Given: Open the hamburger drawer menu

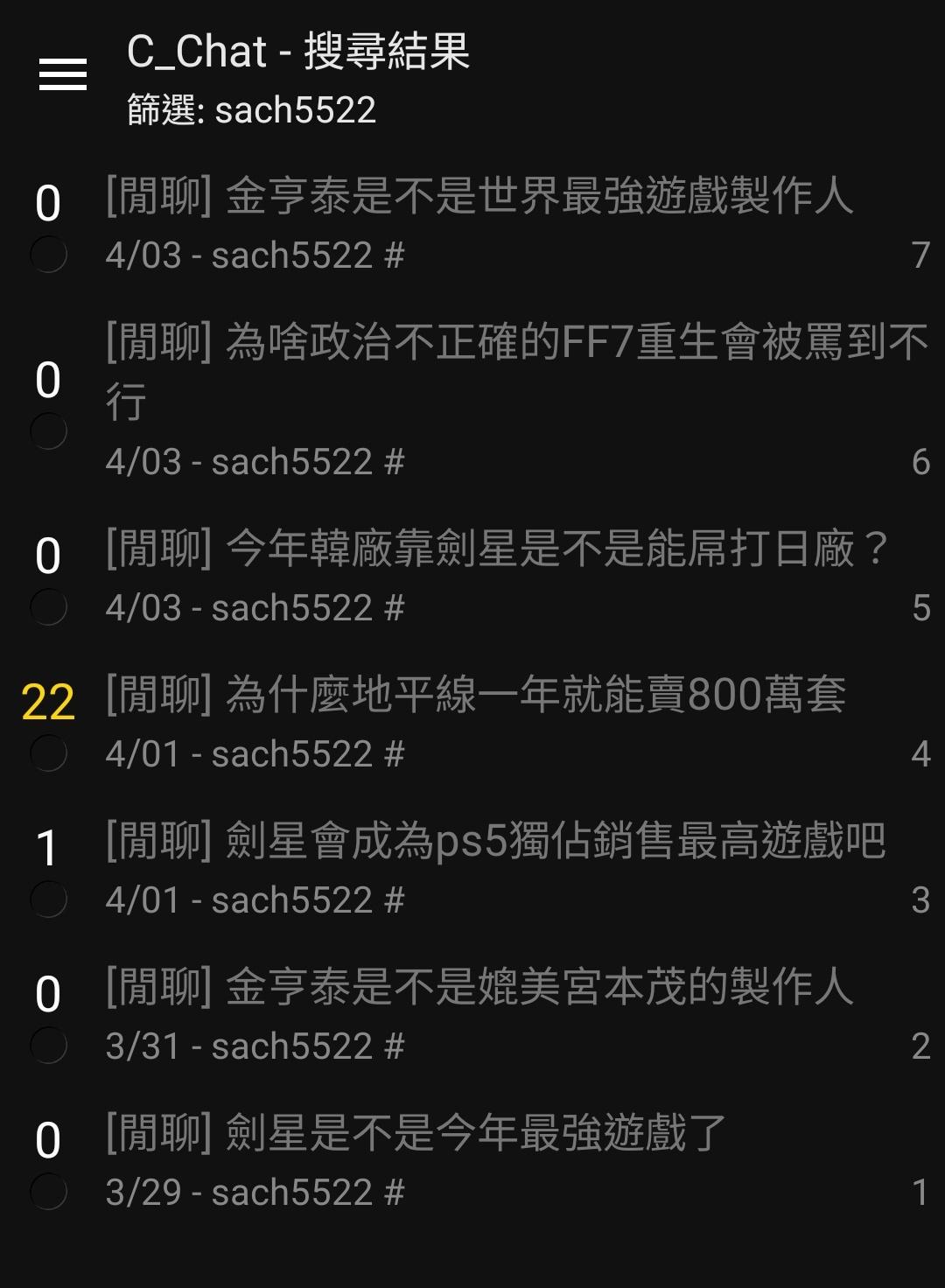Looking at the screenshot, I should click(63, 75).
